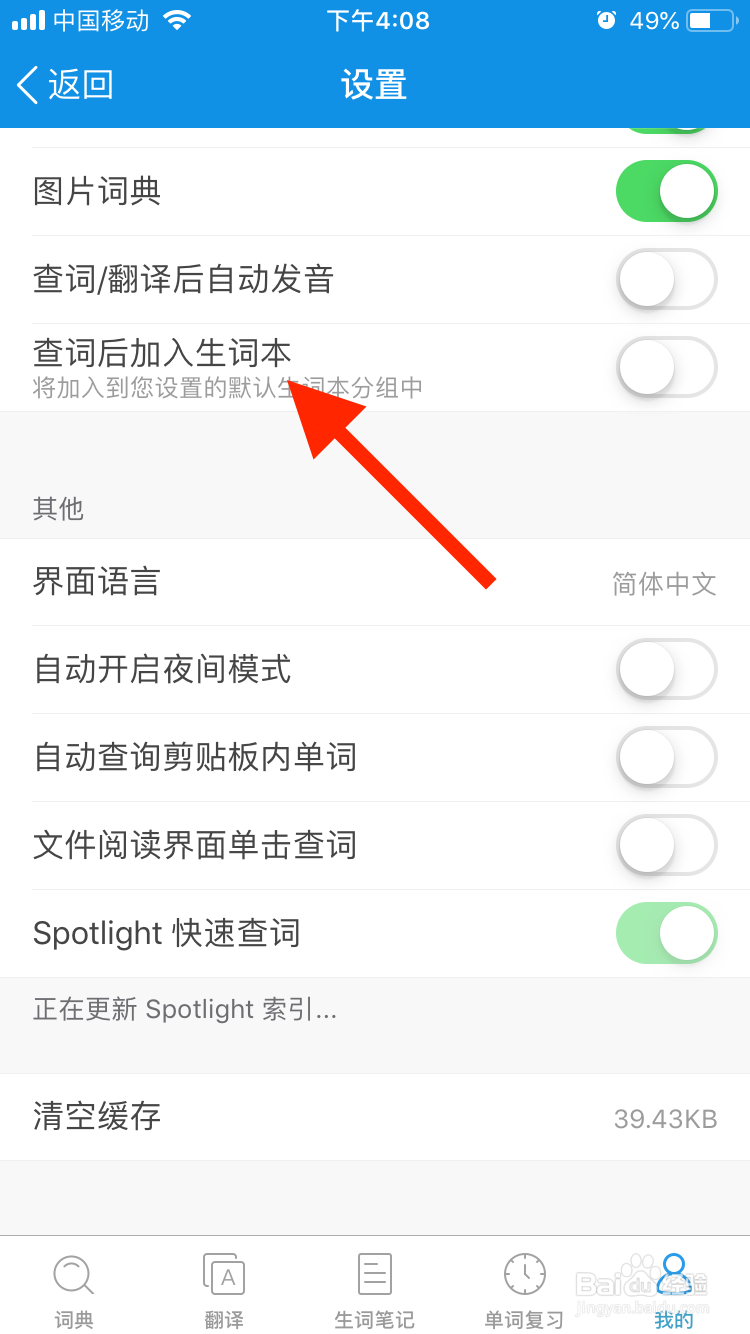Tap the back chevron arrow at top left
Viewport: 750px width, 1334px height.
(x=27, y=86)
